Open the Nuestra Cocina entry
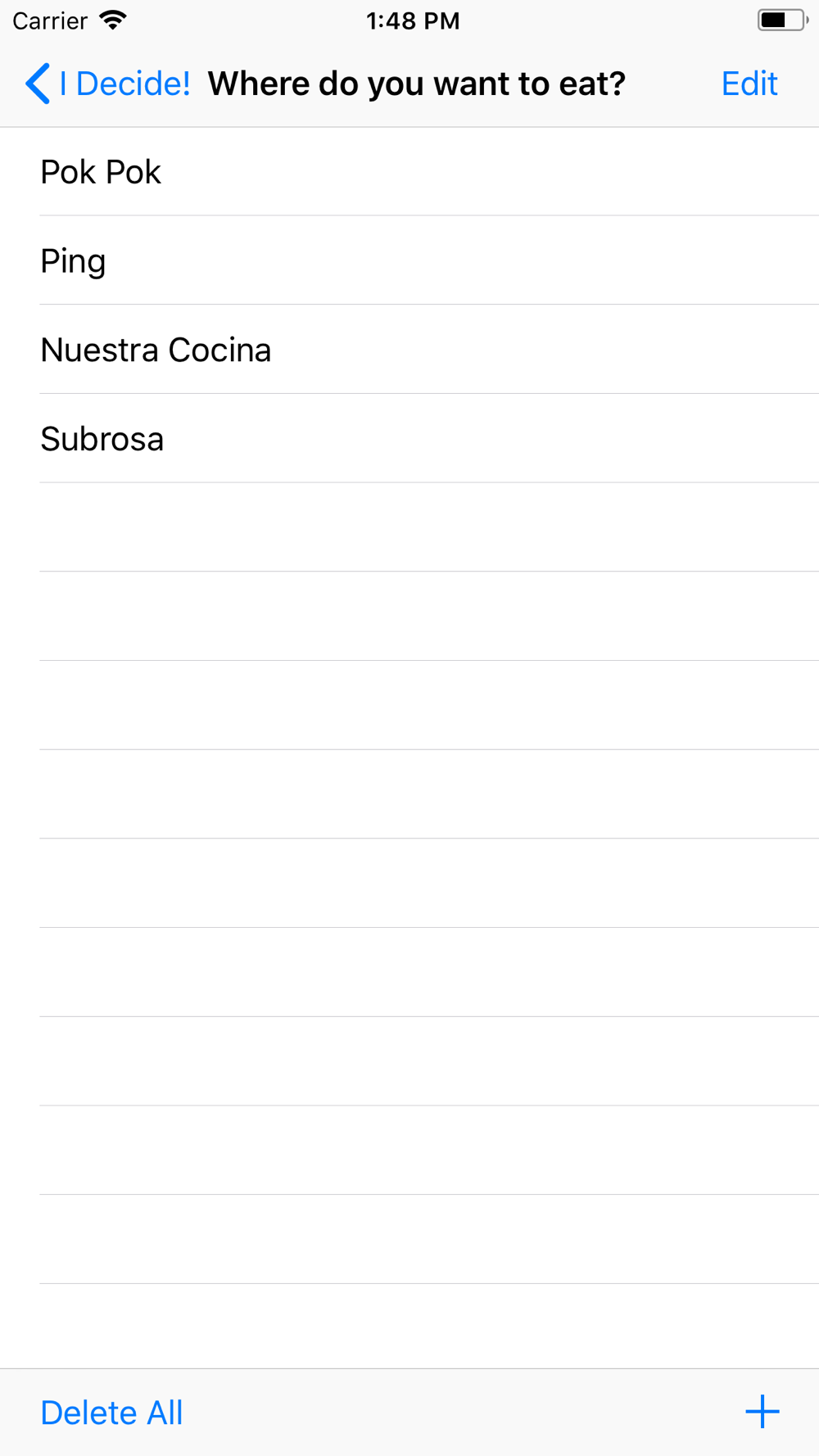 coord(409,350)
